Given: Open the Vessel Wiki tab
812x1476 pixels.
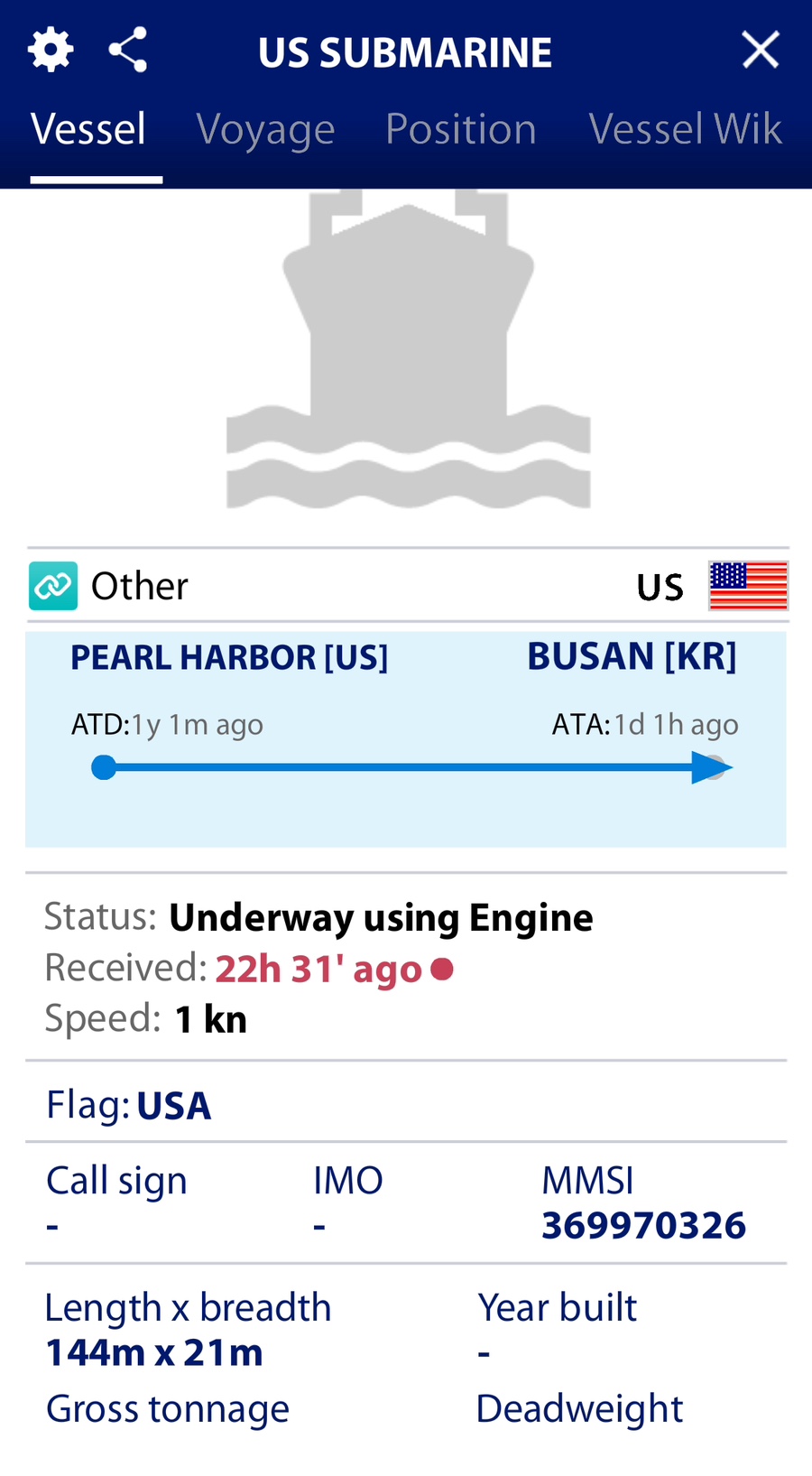Looking at the screenshot, I should click(x=686, y=129).
